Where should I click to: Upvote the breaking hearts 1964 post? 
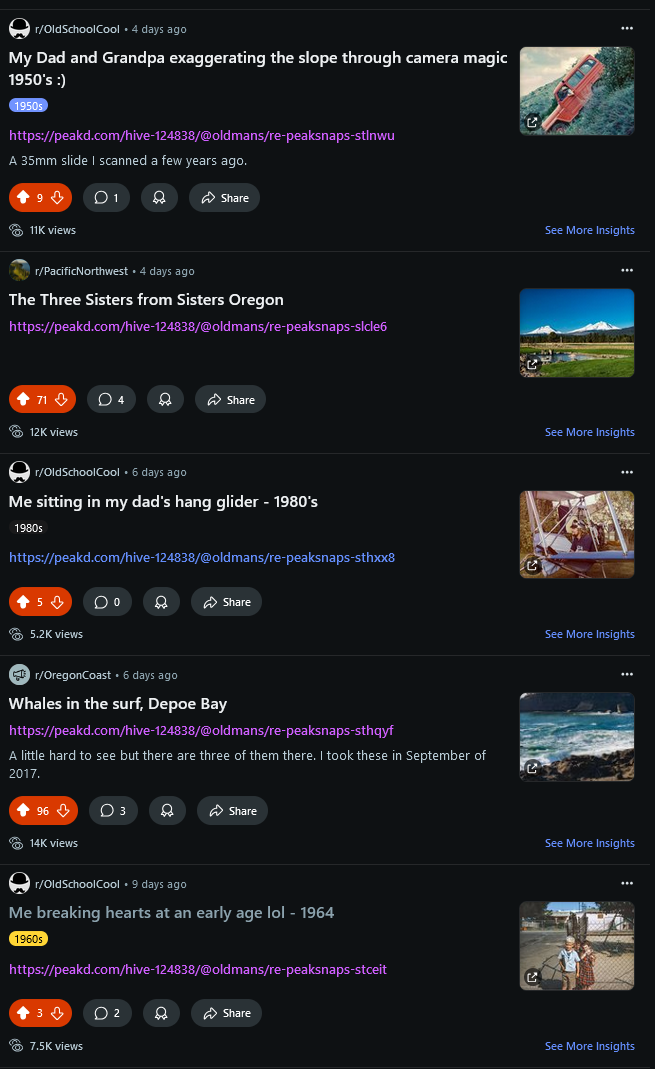click(x=23, y=1013)
